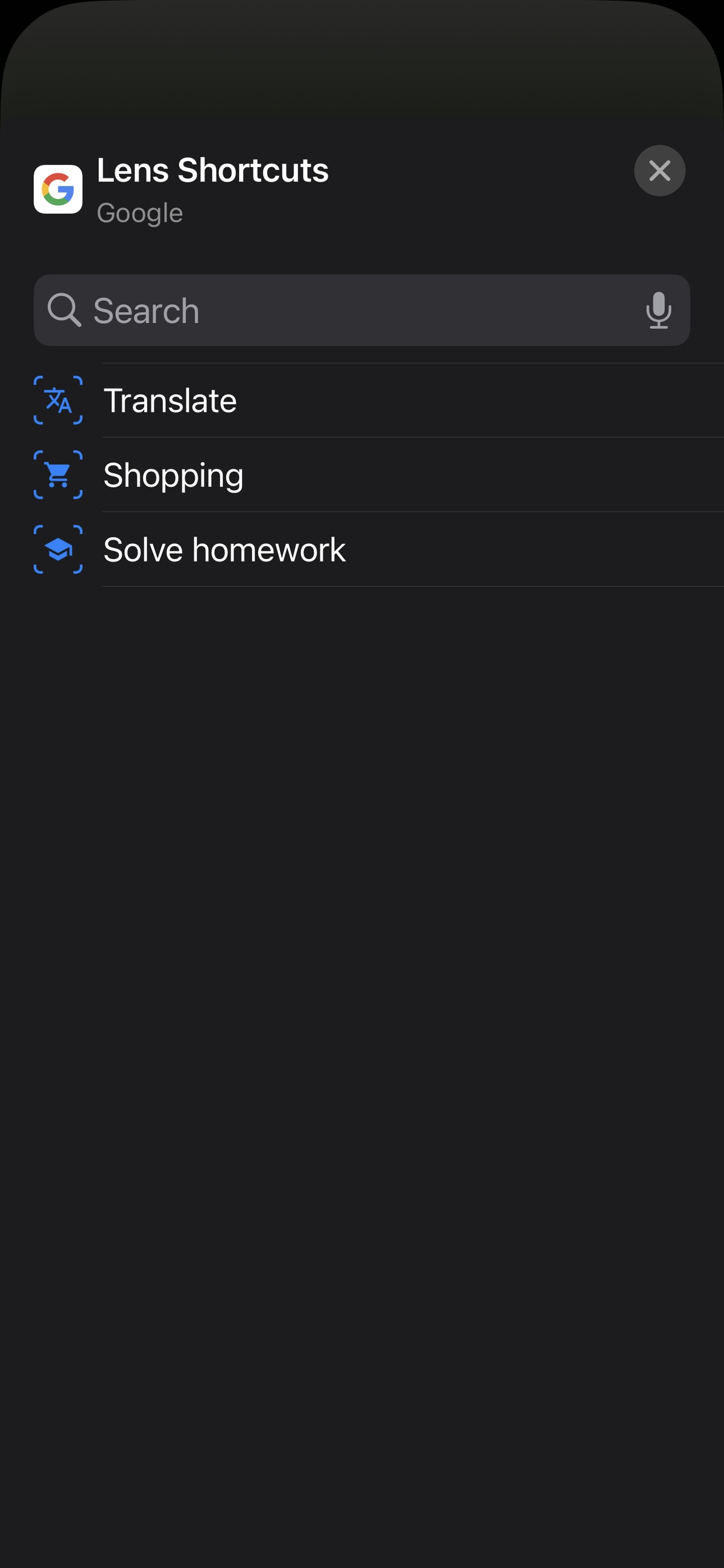Tap the blue cart inside scan brackets
Image resolution: width=724 pixels, height=1568 pixels.
click(x=59, y=475)
